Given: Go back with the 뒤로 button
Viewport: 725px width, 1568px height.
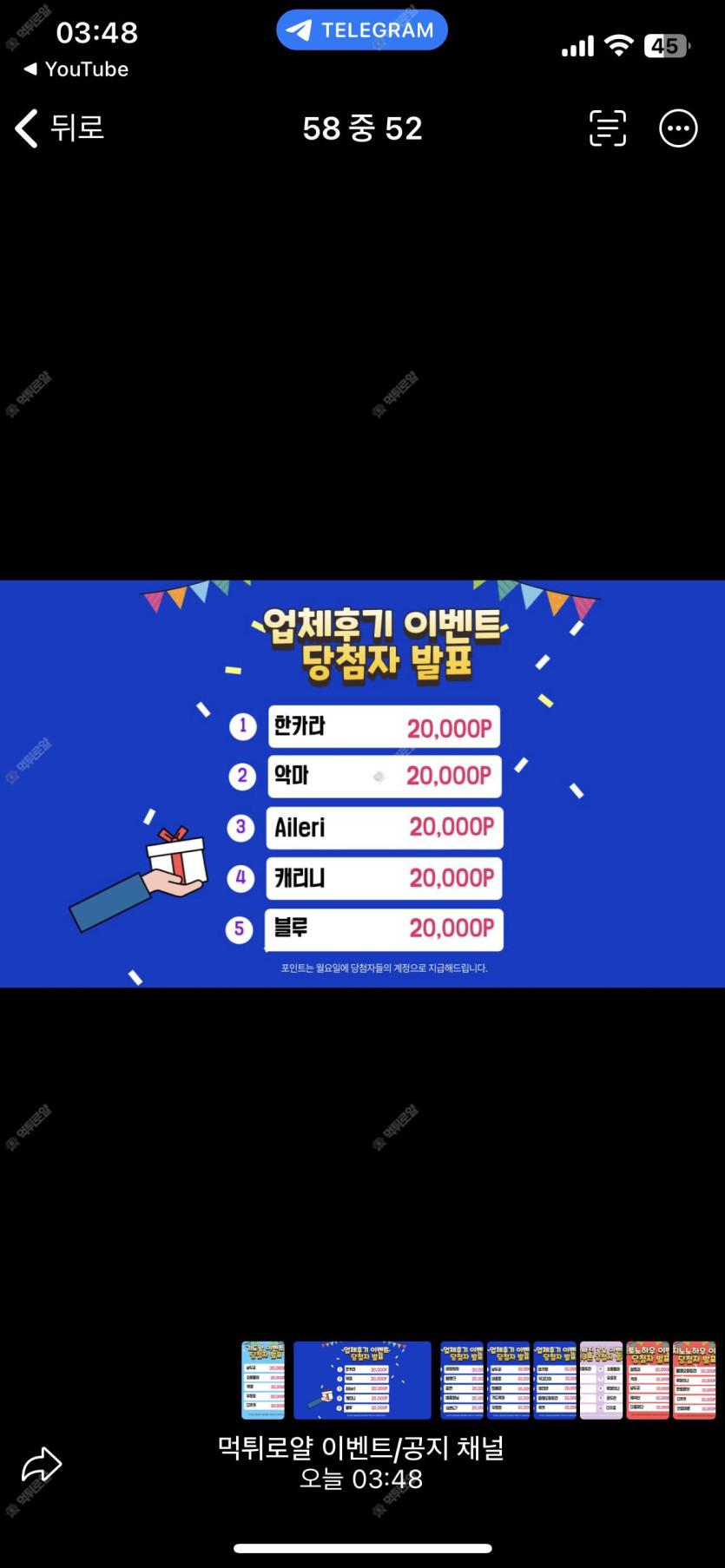Looking at the screenshot, I should point(59,128).
